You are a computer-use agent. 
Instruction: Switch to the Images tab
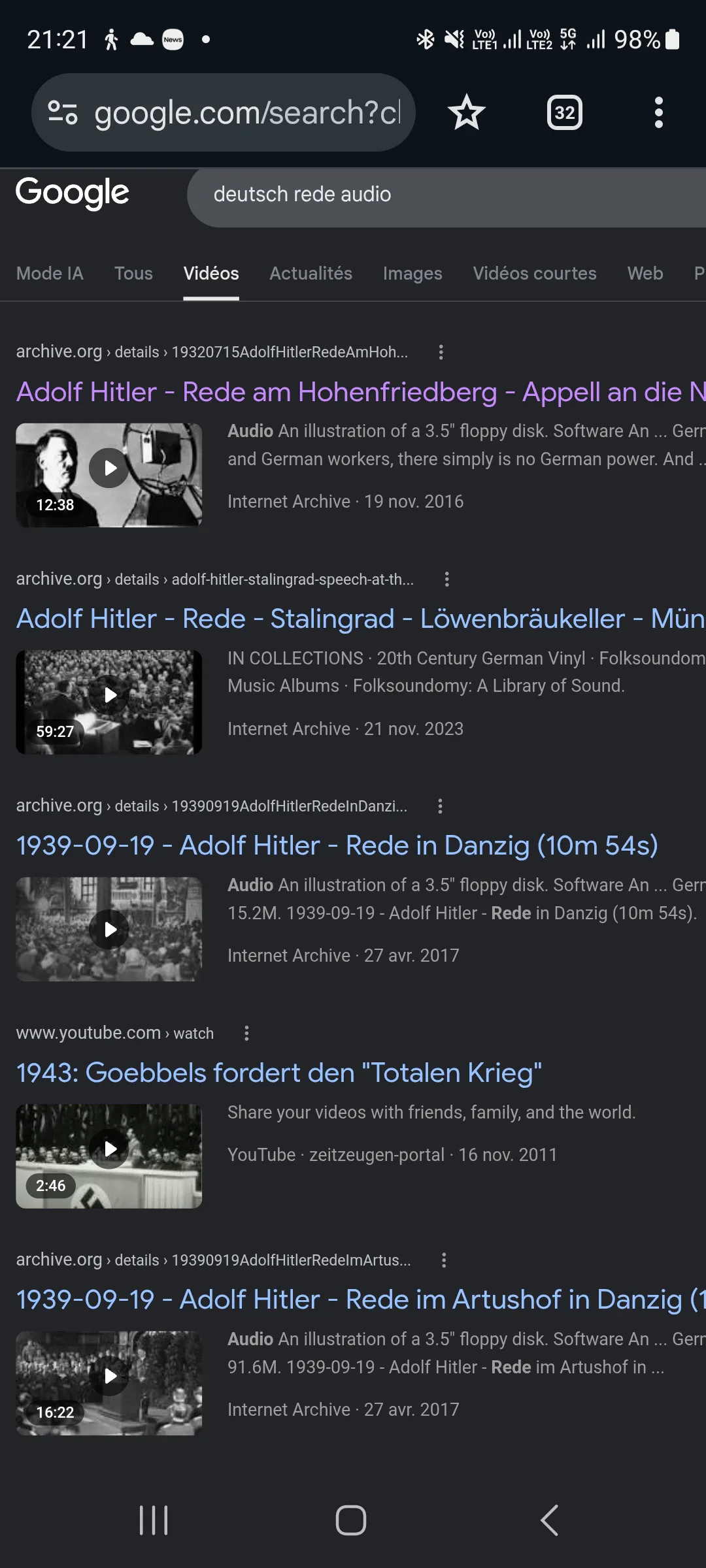click(412, 273)
